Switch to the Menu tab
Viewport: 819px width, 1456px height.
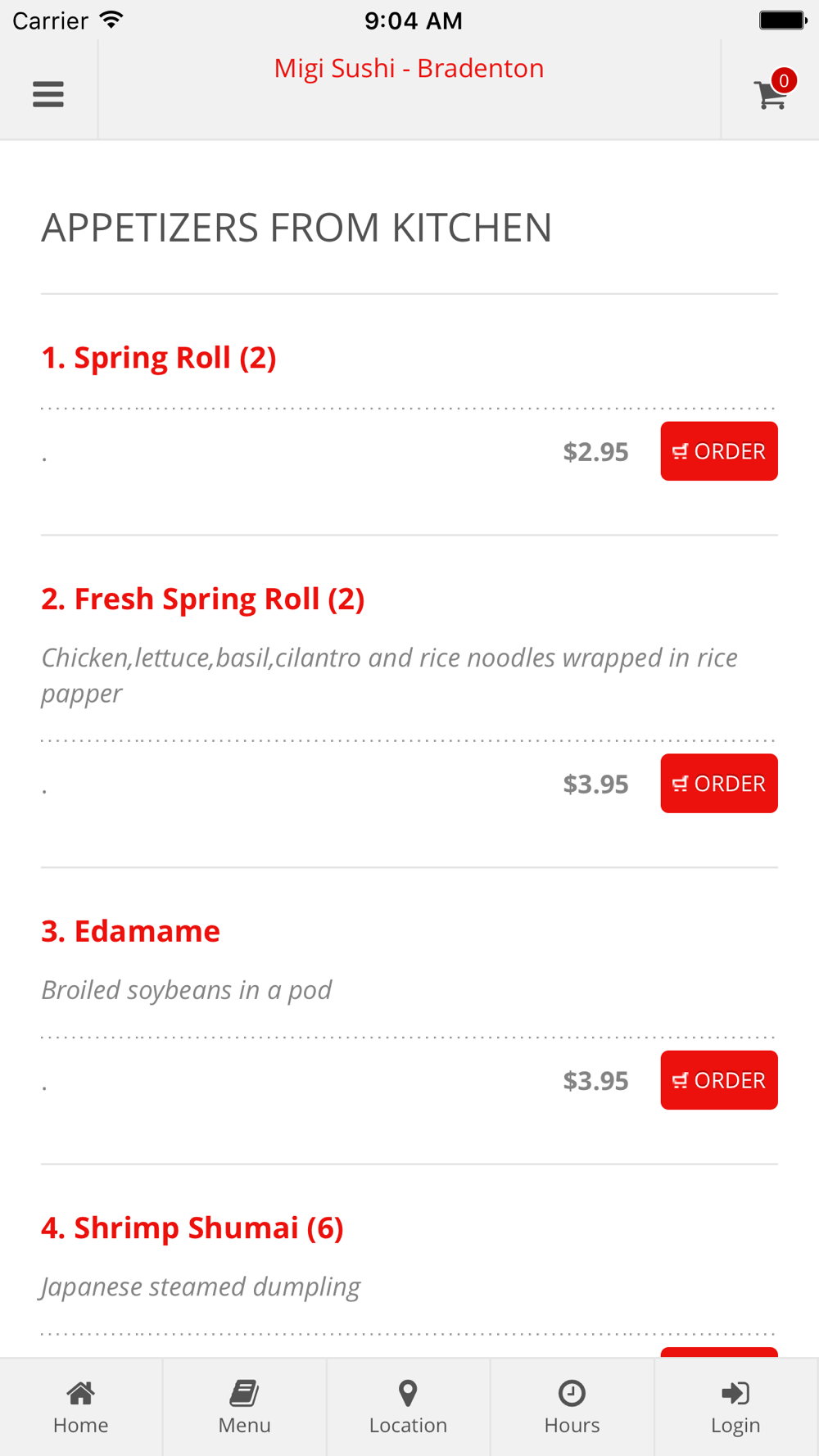click(245, 1408)
